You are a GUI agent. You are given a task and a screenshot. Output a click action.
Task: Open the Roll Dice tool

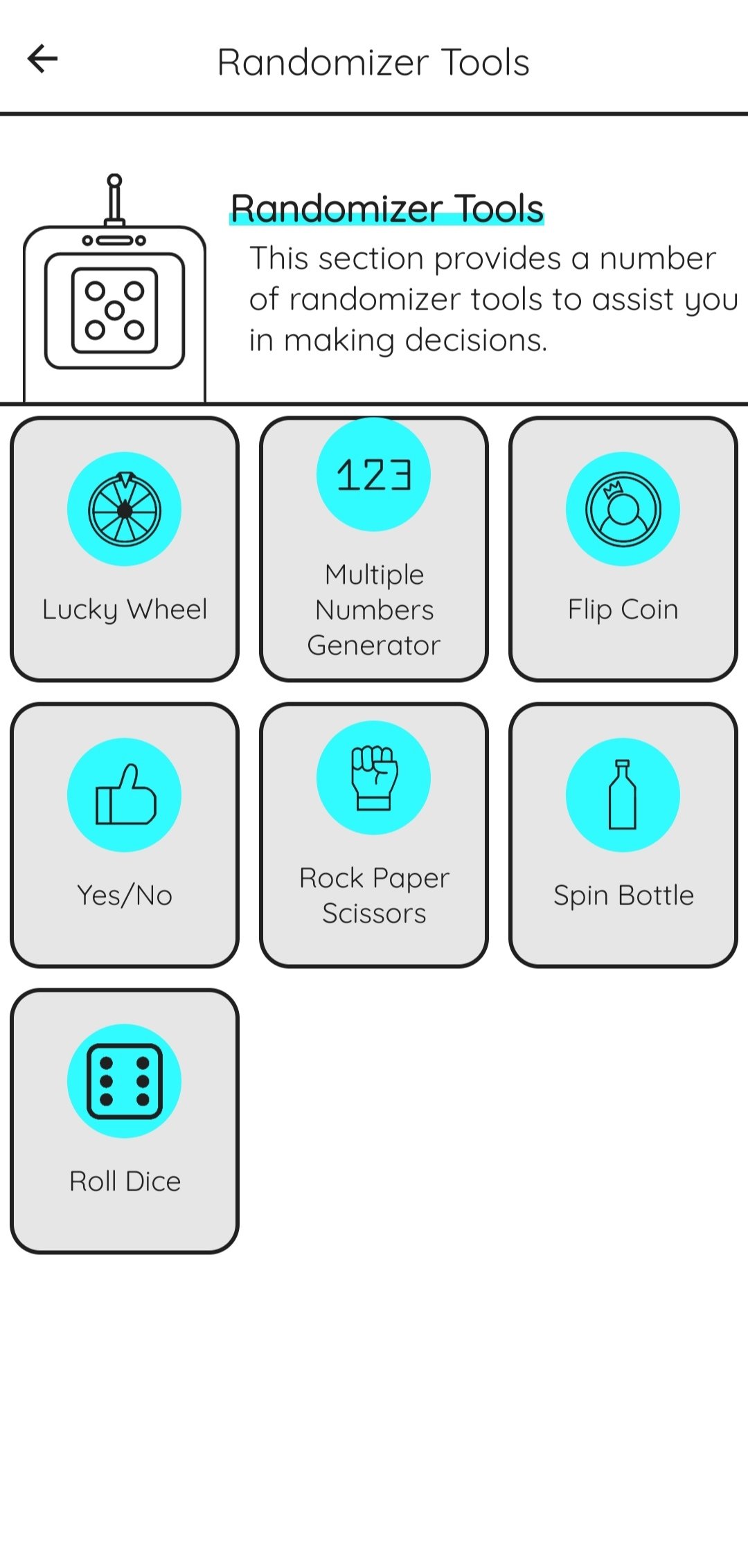click(125, 1121)
